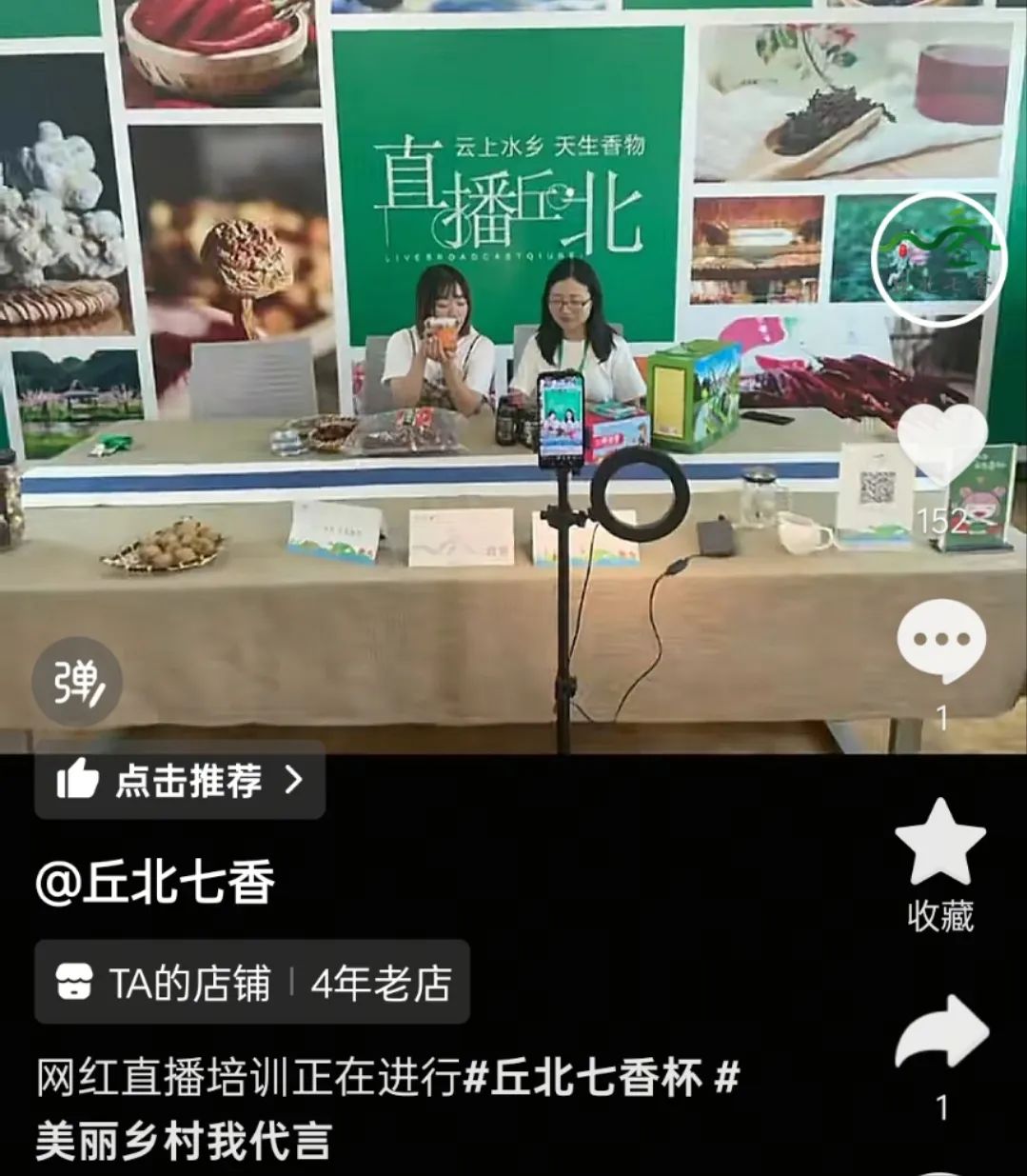Image resolution: width=1027 pixels, height=1176 pixels.
Task: Open hashtag #美丽乡村我代言
Action: pos(184,1141)
